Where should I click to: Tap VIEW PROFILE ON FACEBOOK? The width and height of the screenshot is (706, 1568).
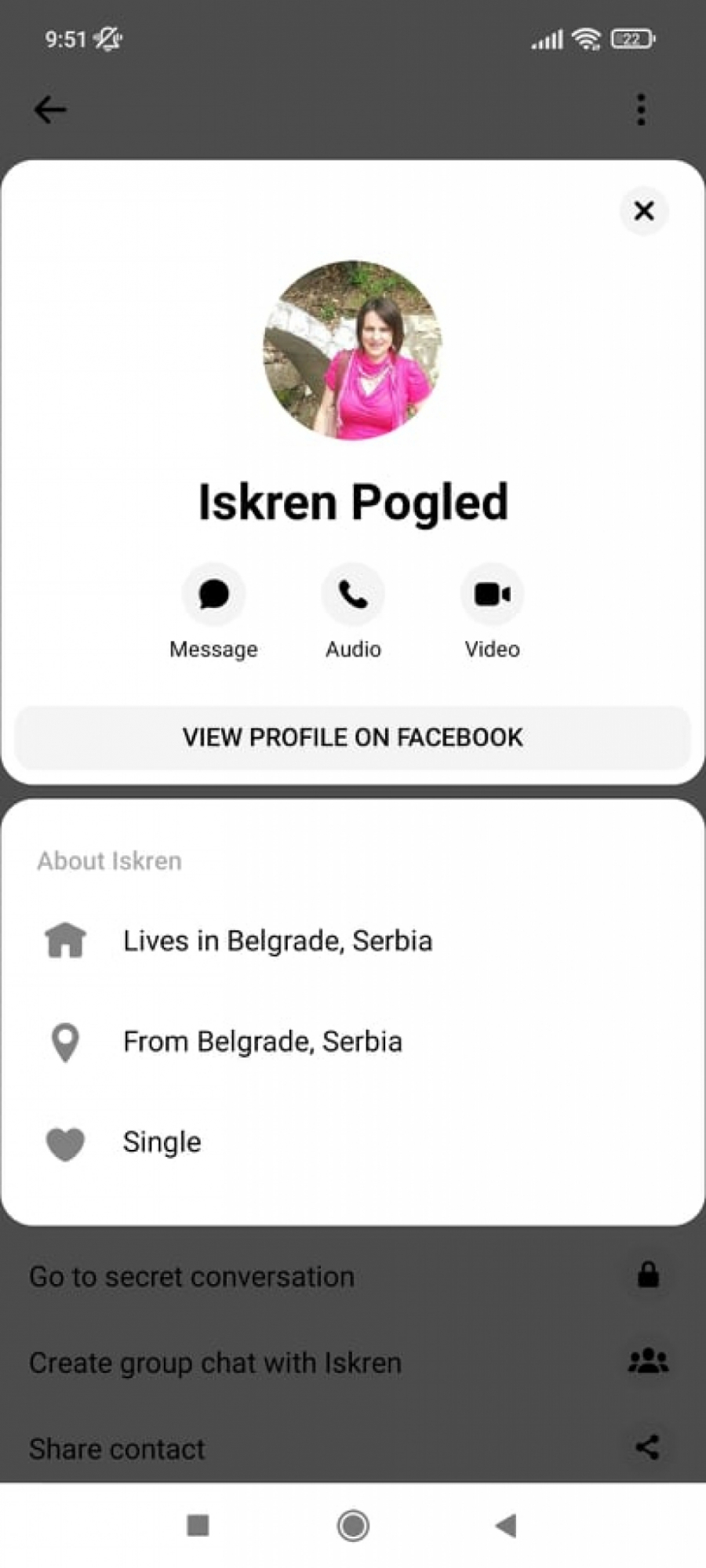352,737
